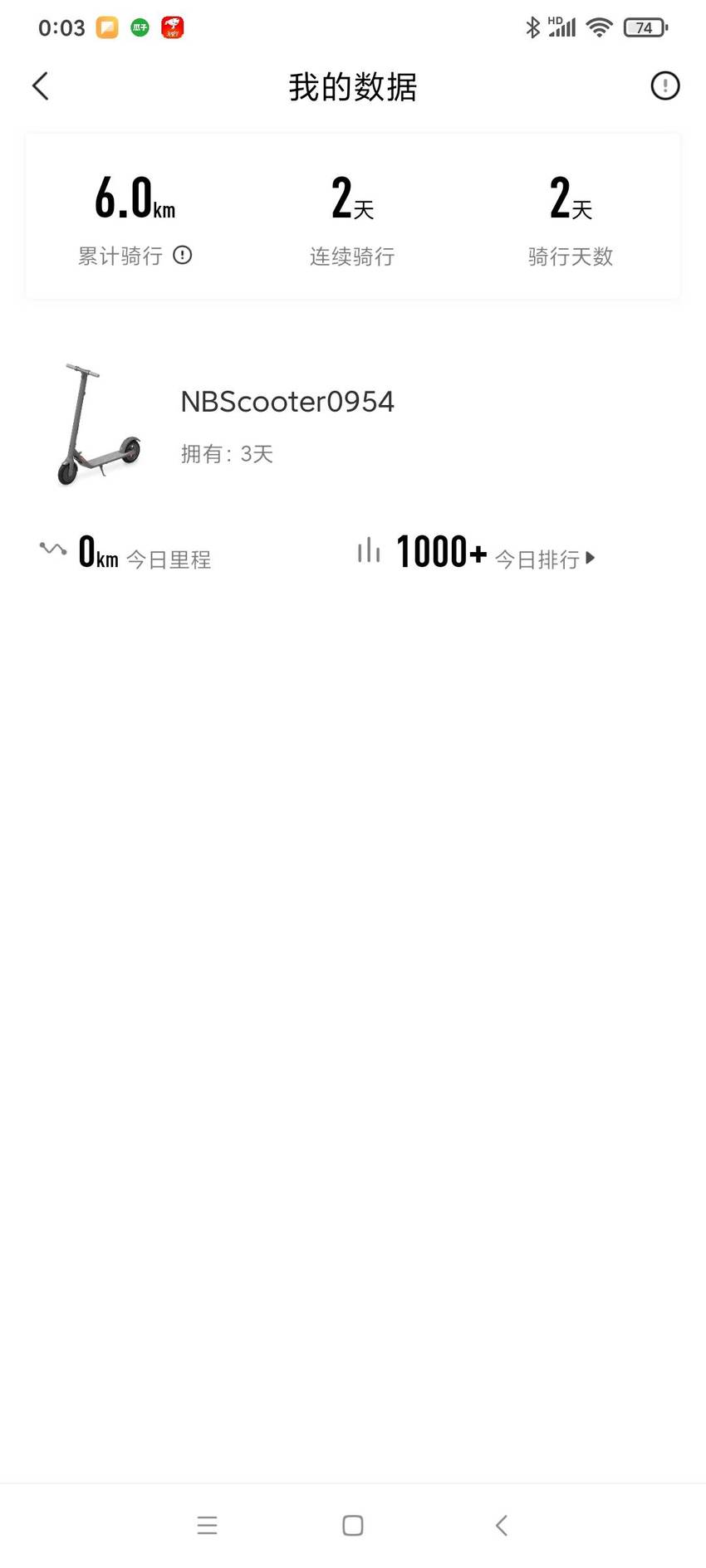Tap the system home button
This screenshot has height=1568, width=706.
pyautogui.click(x=353, y=1525)
